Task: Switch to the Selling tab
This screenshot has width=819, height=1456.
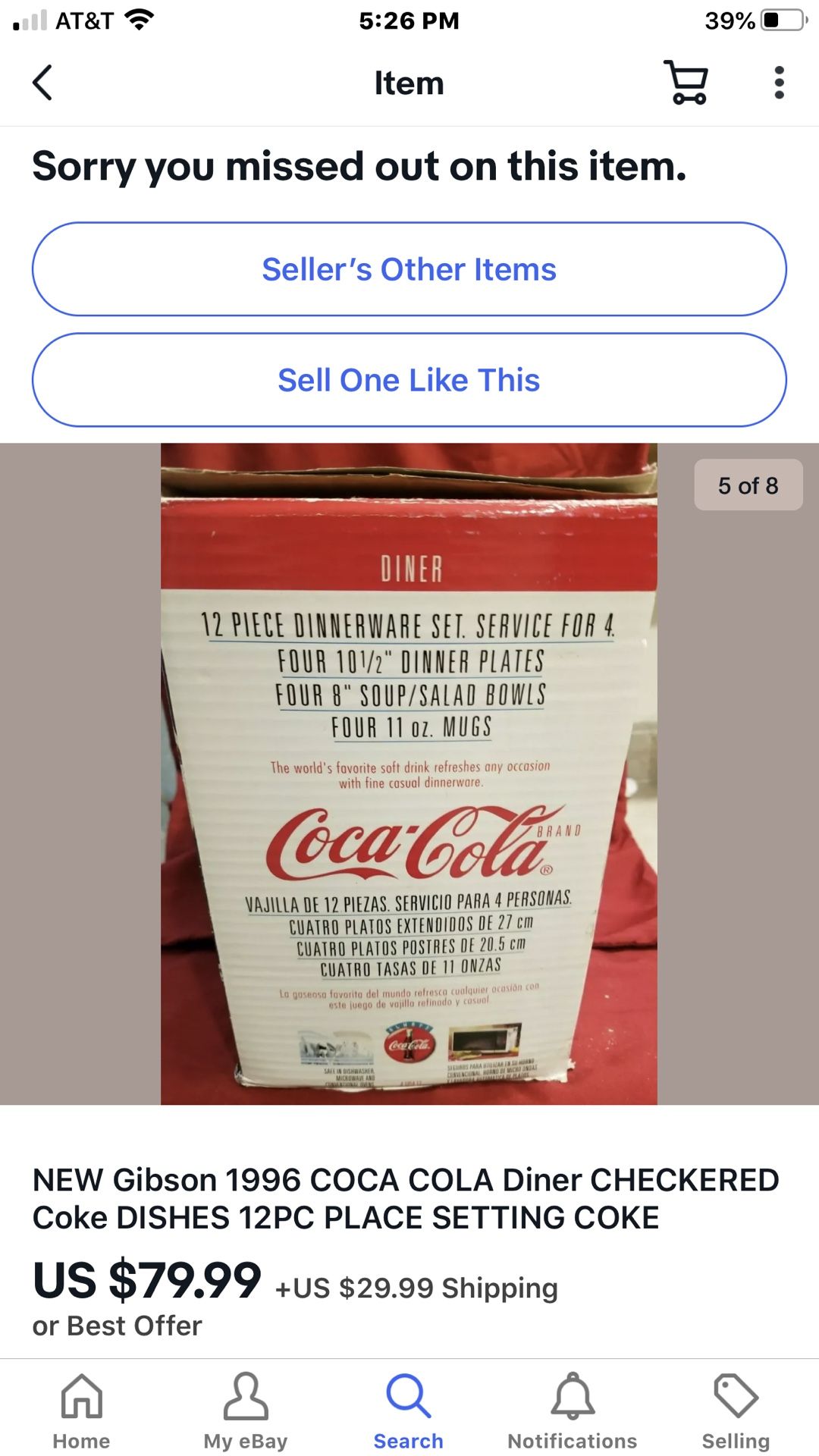Action: pyautogui.click(x=736, y=1410)
